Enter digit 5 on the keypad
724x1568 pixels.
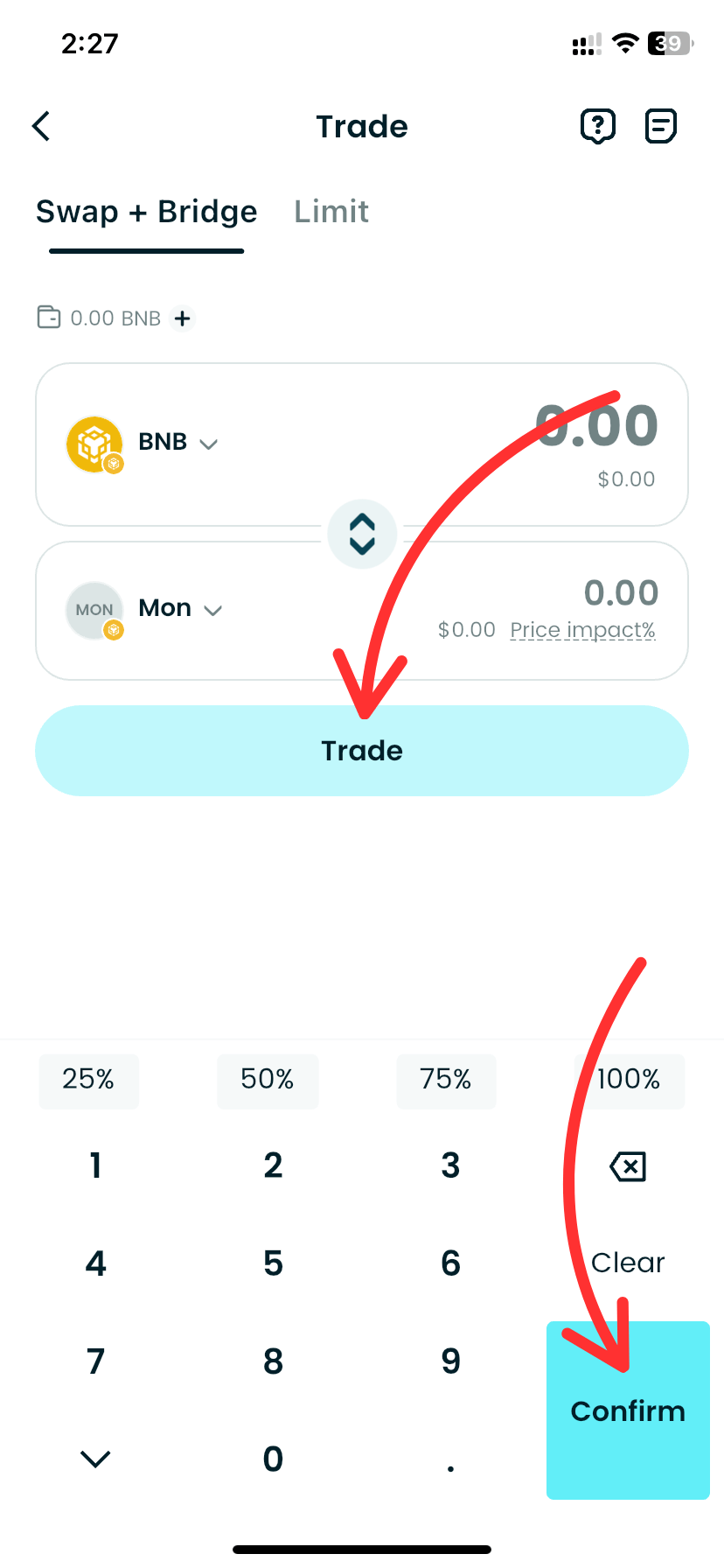pyautogui.click(x=273, y=1263)
